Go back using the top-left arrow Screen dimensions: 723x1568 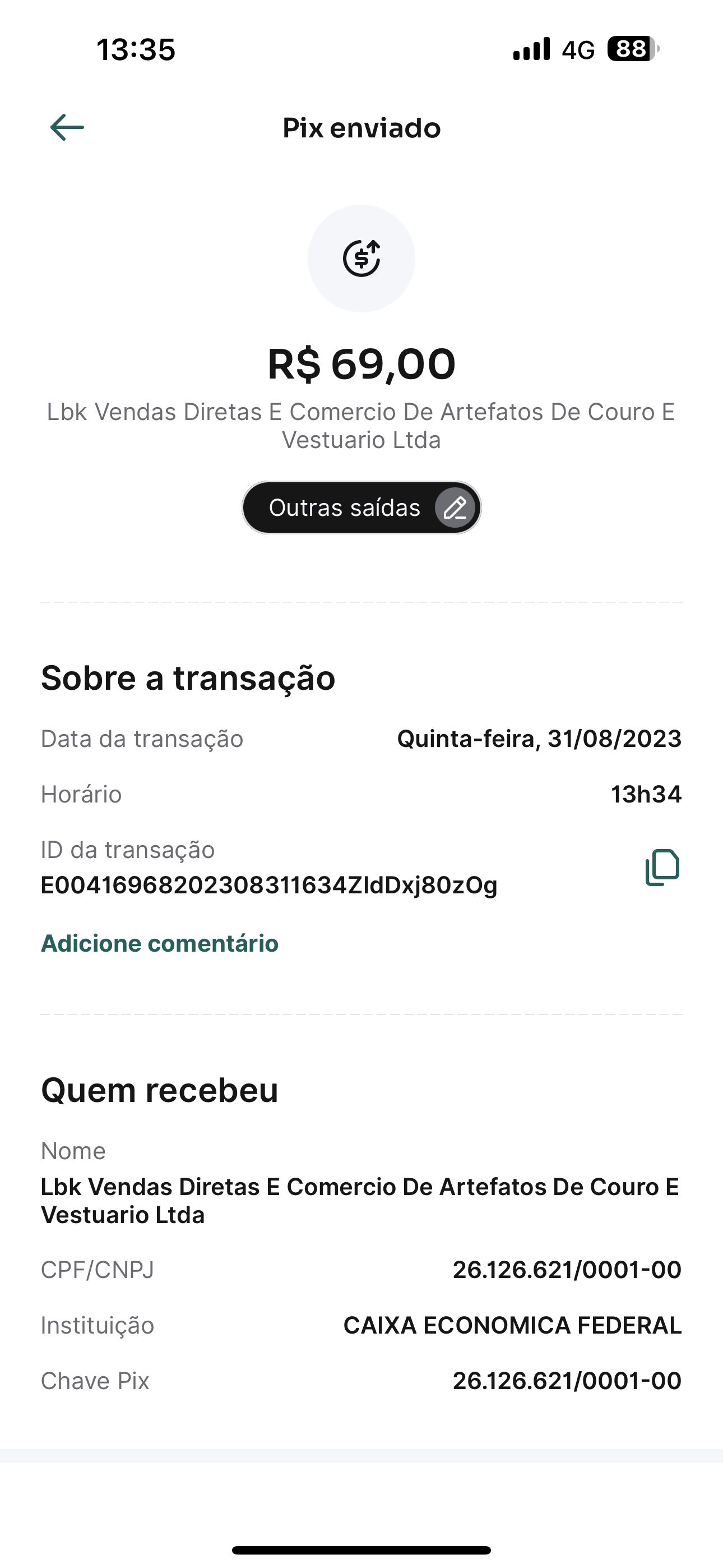click(x=67, y=128)
